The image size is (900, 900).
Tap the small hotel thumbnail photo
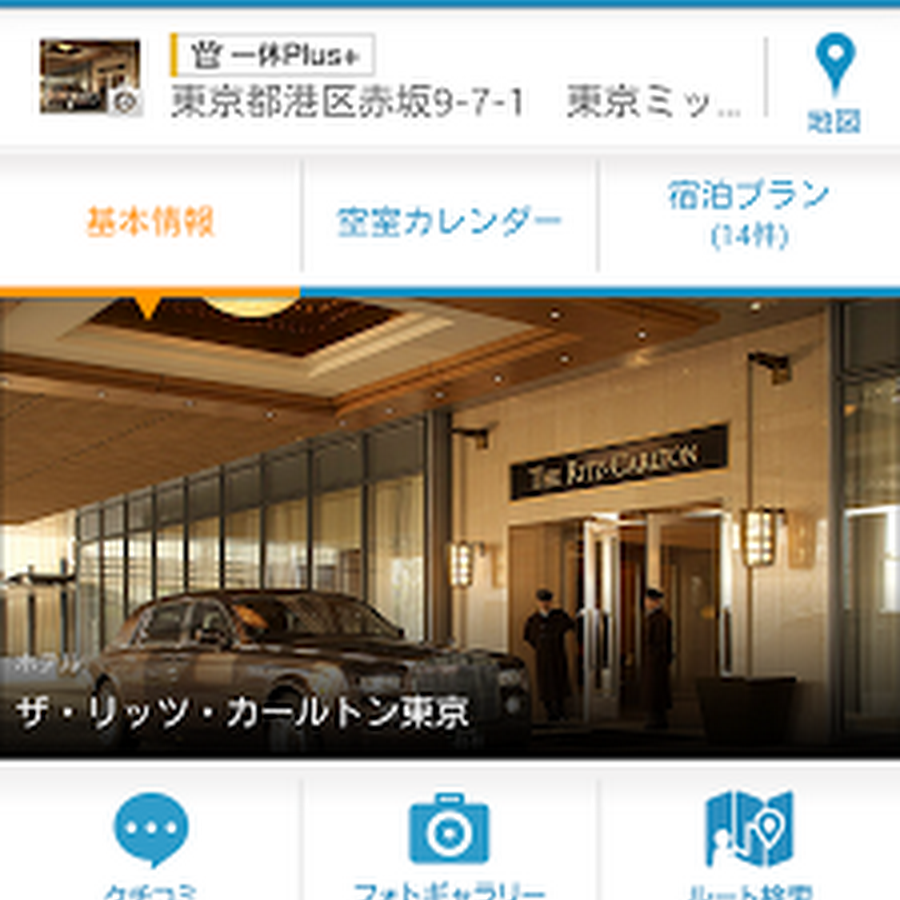pyautogui.click(x=90, y=77)
